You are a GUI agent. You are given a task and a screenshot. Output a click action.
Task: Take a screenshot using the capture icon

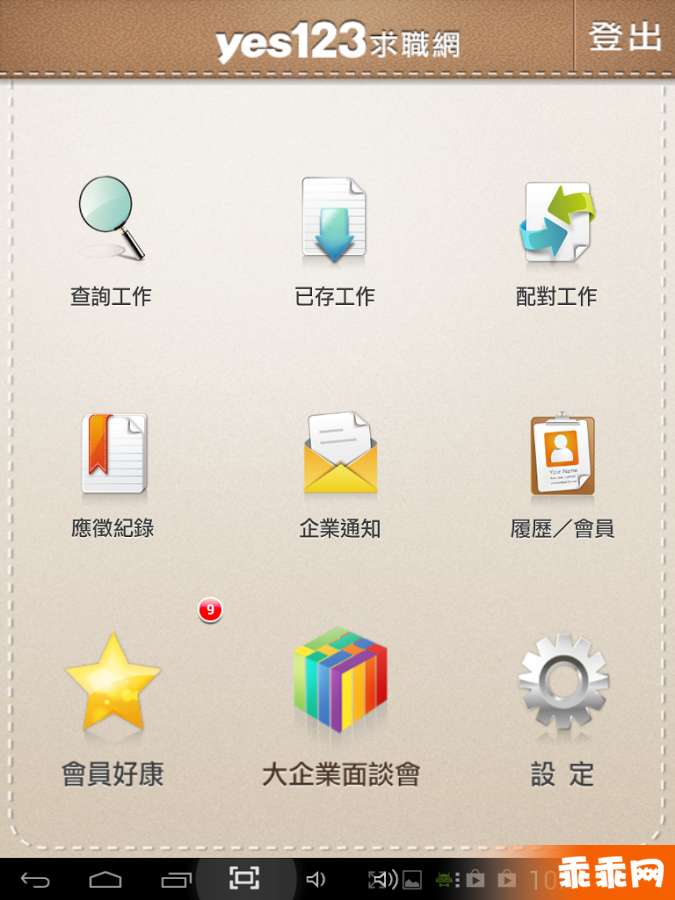[244, 879]
